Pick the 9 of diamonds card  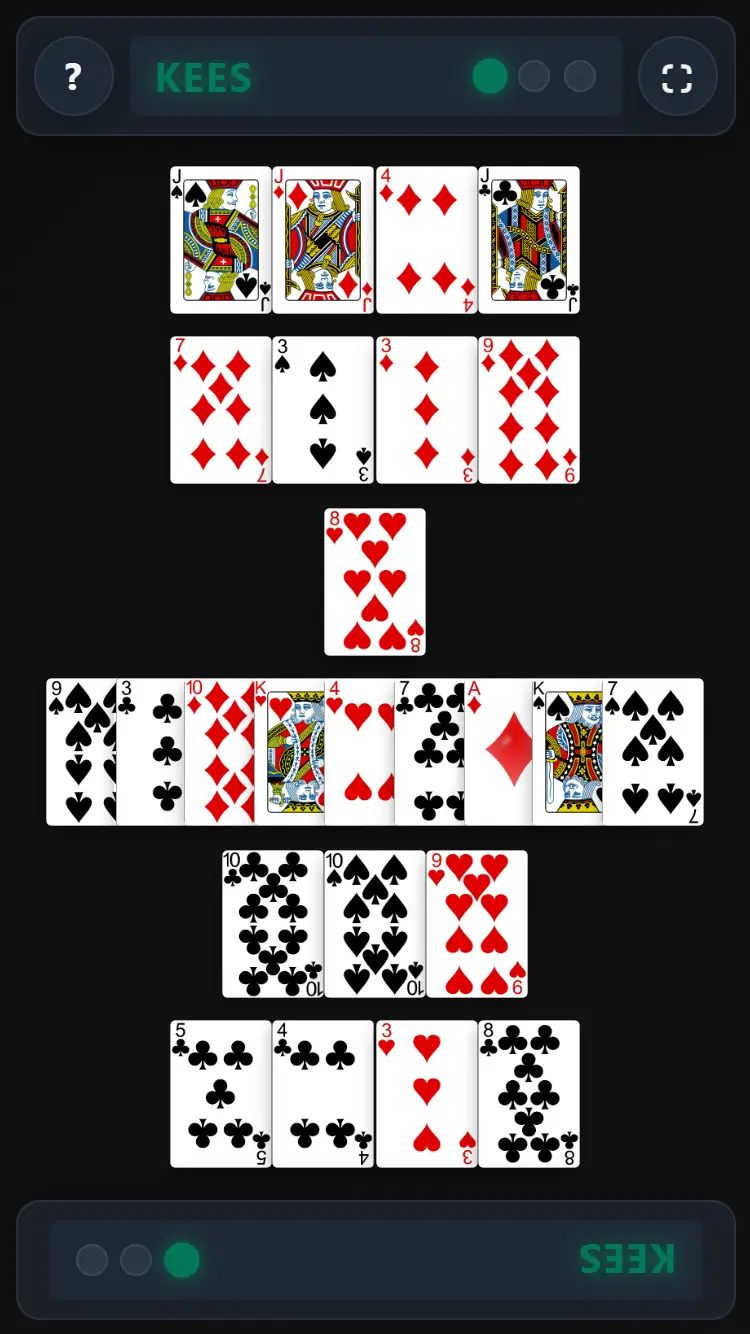click(529, 410)
